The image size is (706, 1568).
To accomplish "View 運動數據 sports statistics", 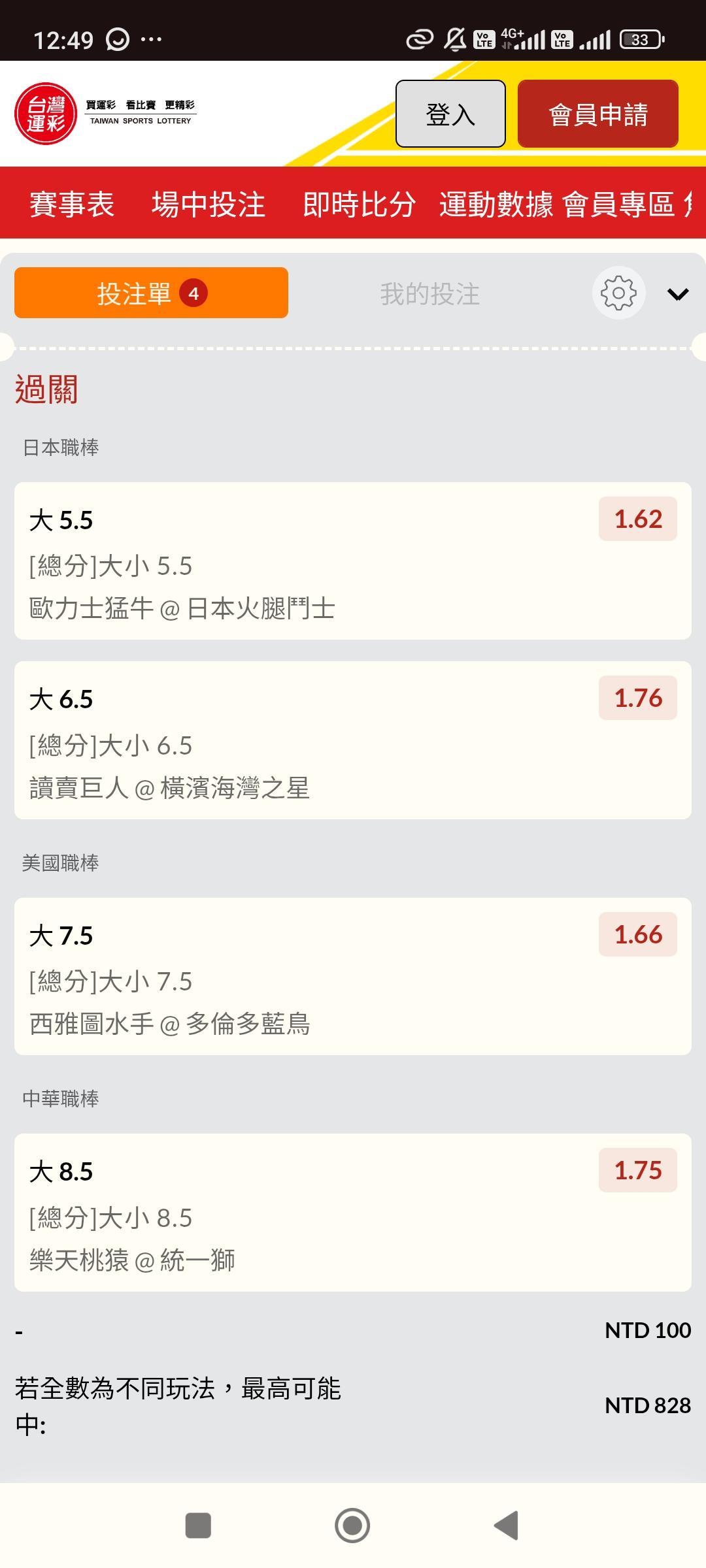I will tap(496, 204).
